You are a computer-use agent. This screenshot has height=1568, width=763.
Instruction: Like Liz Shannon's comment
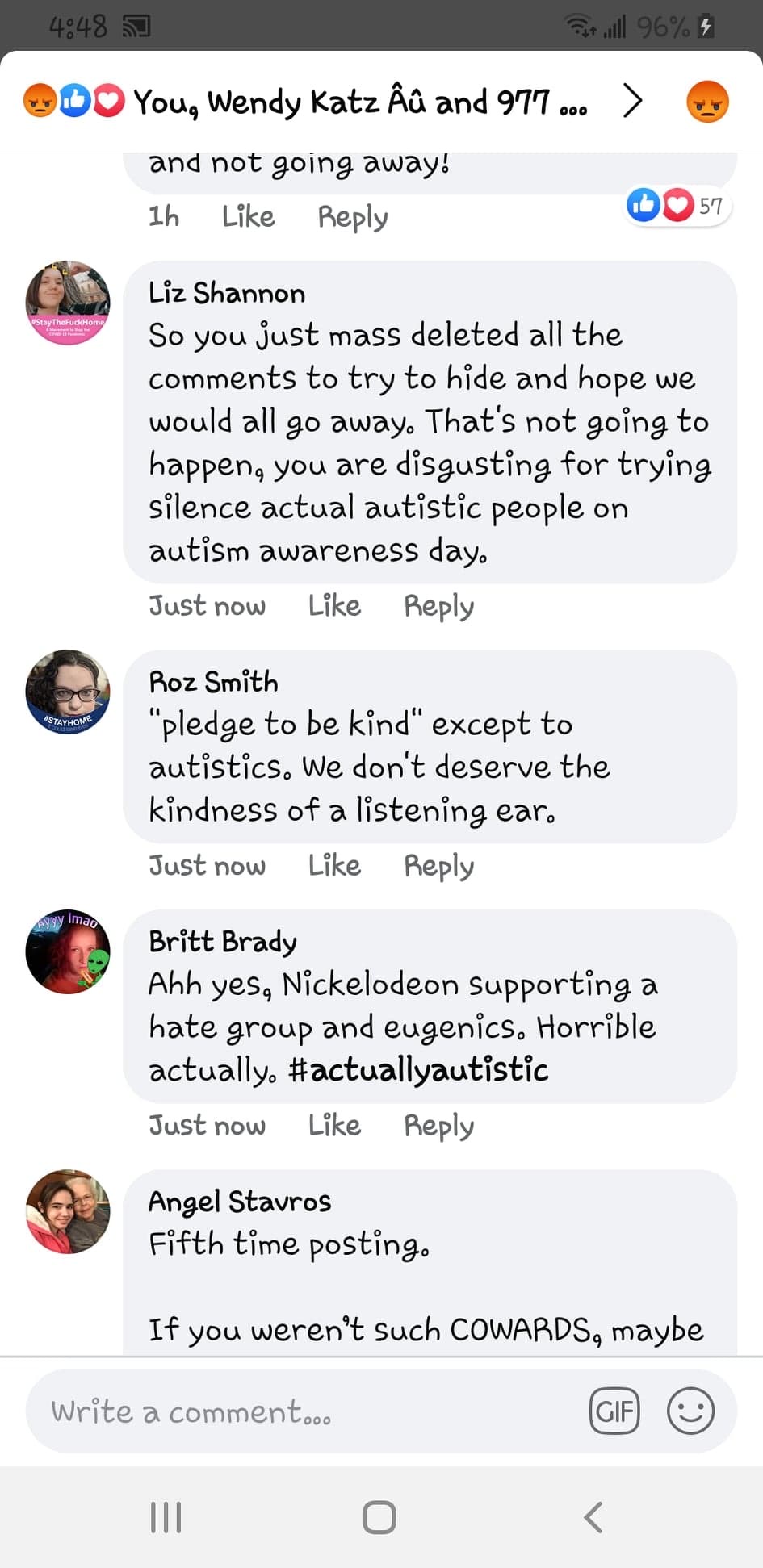[334, 605]
